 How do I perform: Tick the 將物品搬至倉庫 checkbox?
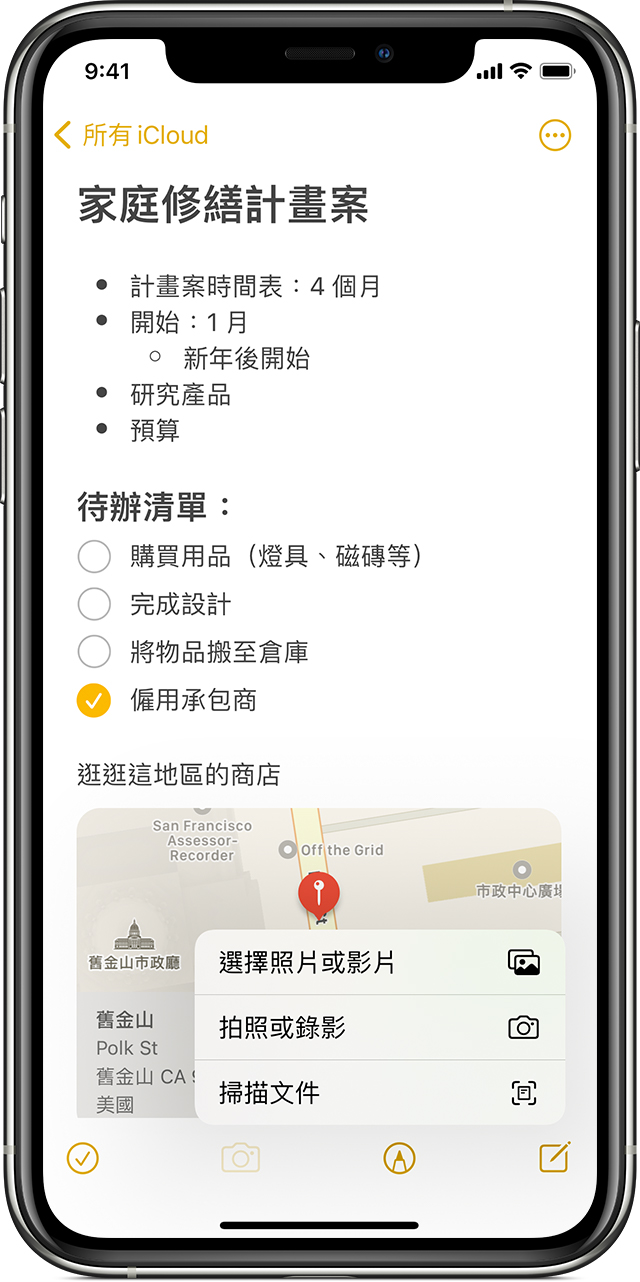click(x=94, y=652)
